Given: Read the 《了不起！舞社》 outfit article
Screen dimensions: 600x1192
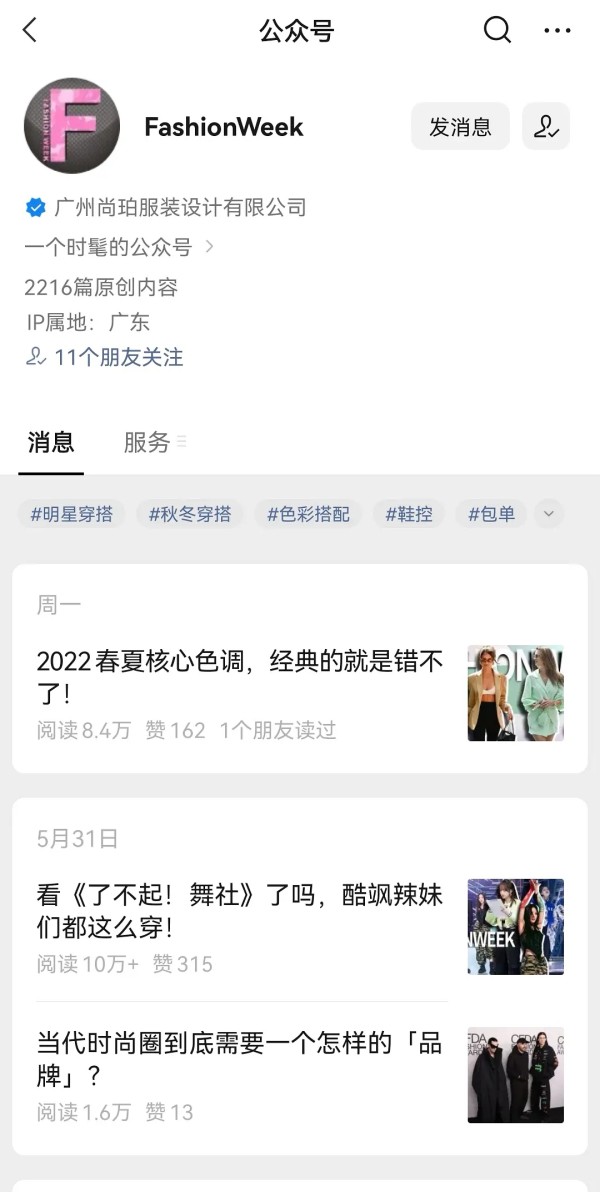Looking at the screenshot, I should (x=240, y=910).
